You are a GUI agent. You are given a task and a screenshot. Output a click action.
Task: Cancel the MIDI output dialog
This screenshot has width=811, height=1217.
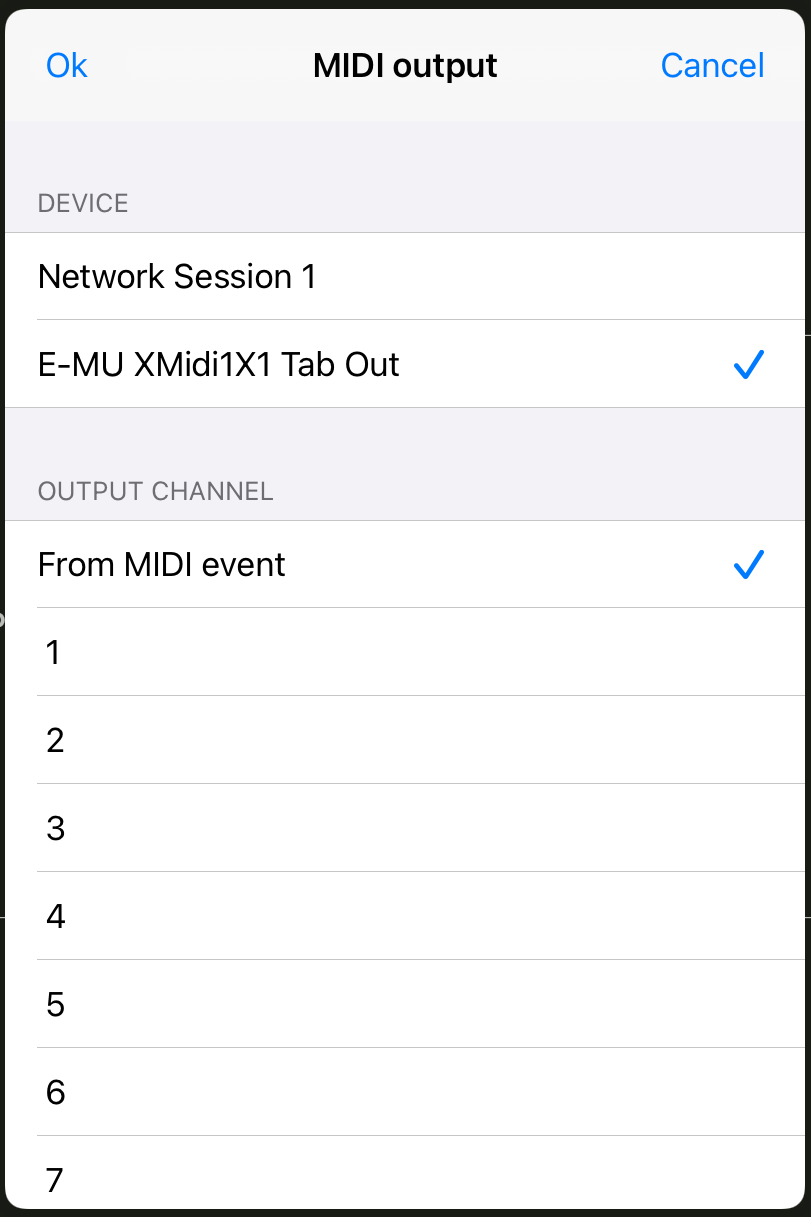pyautogui.click(x=712, y=66)
